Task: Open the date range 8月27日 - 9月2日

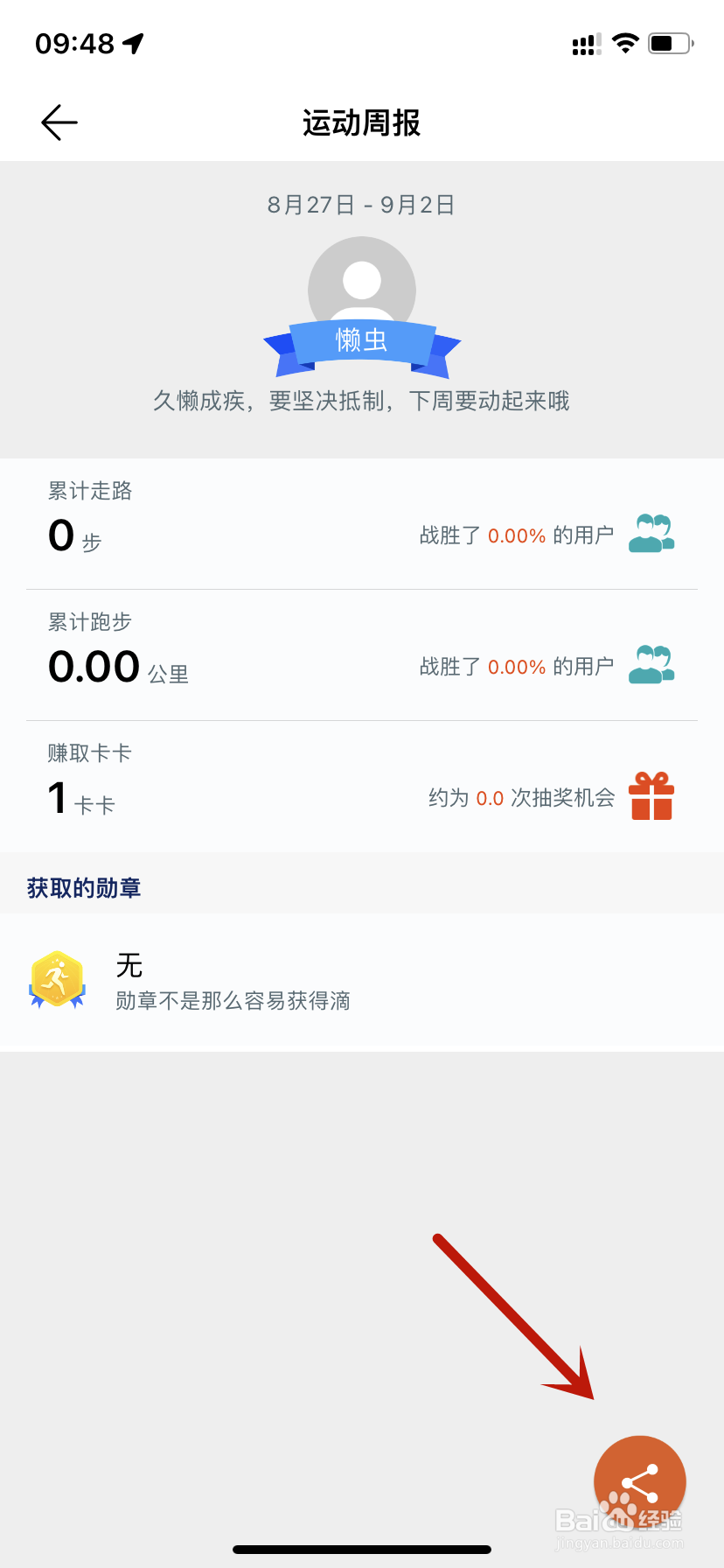Action: (362, 204)
